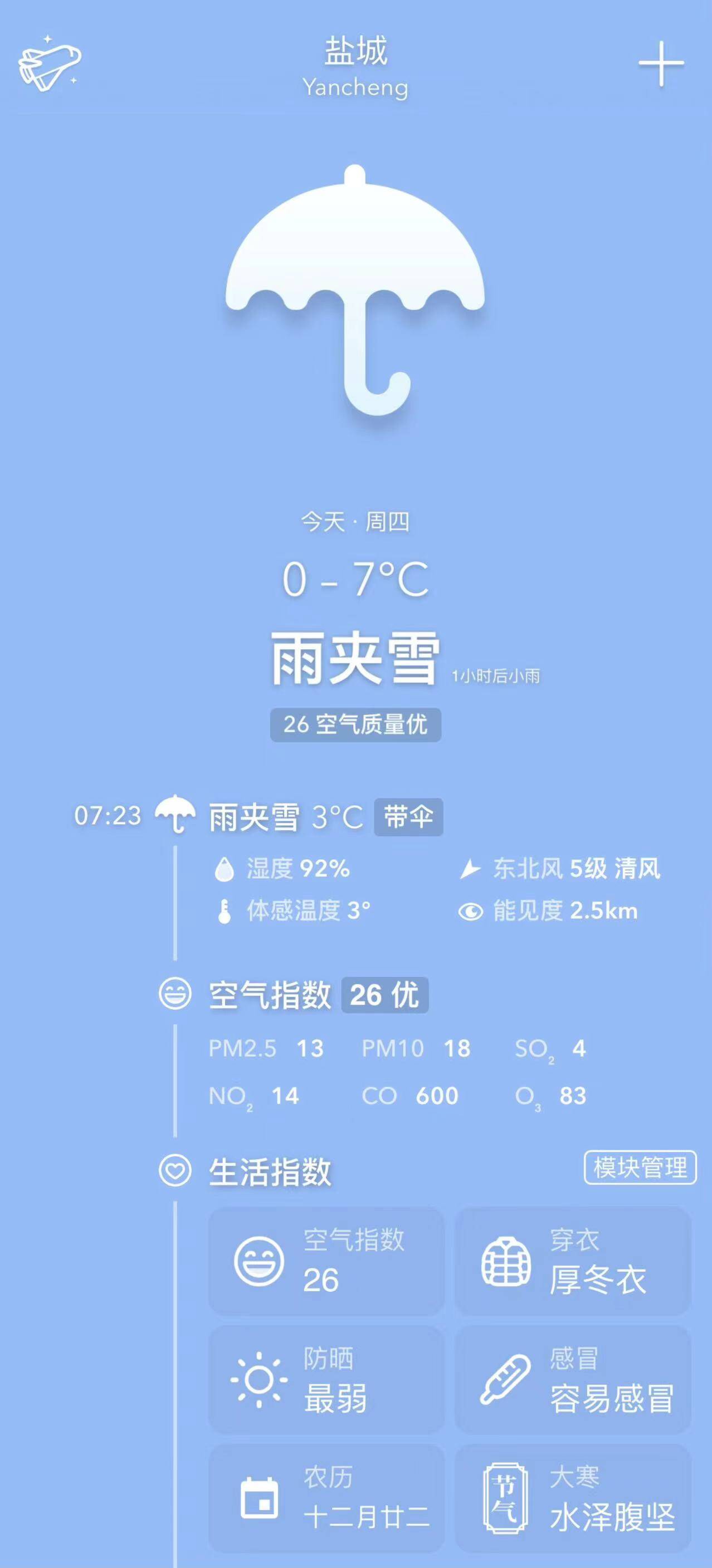
Task: Open the 穿衣 厚冬衣 card
Action: pyautogui.click(x=573, y=1261)
